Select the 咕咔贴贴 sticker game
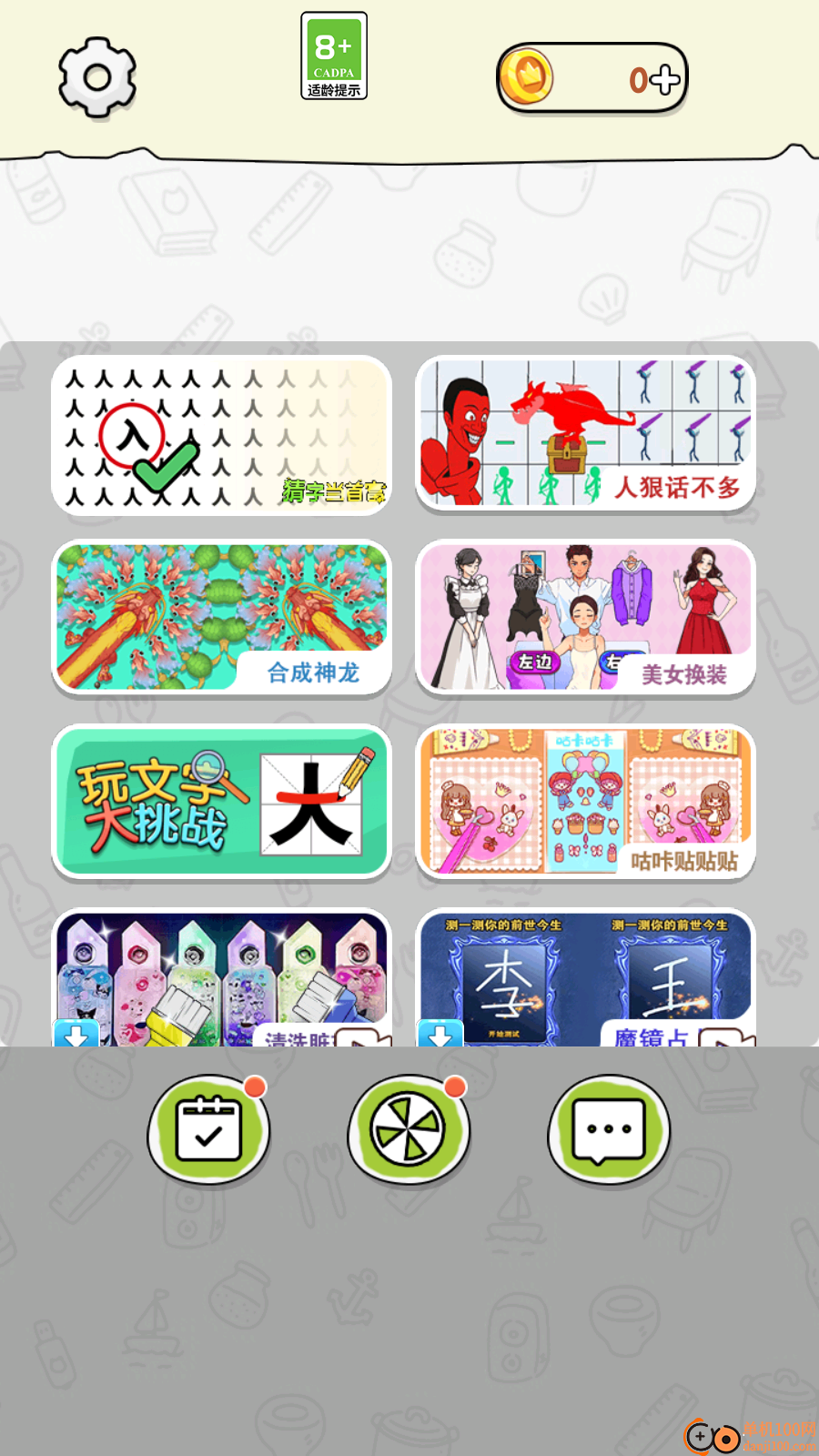The height and width of the screenshot is (1456, 819). [585, 803]
